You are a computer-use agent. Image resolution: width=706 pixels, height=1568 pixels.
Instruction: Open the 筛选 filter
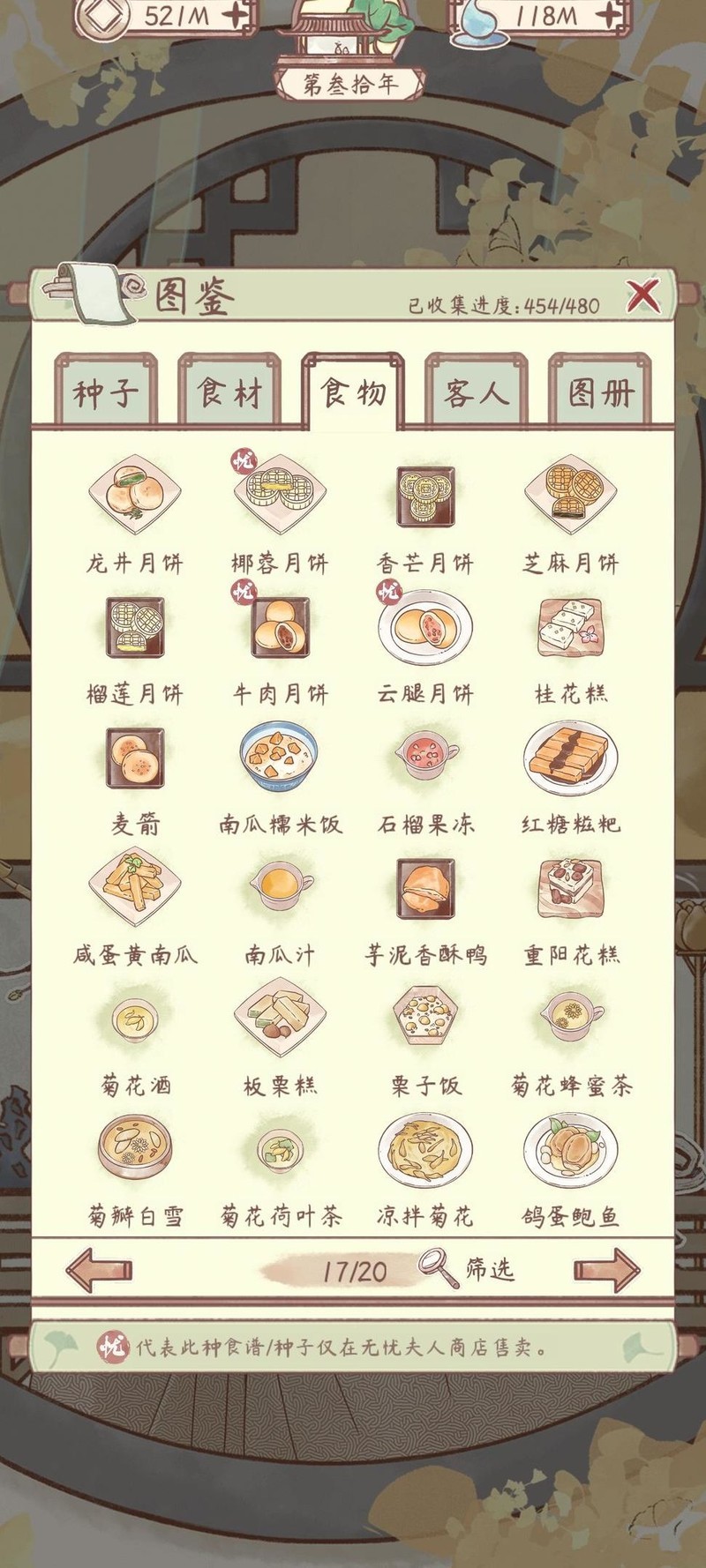click(x=468, y=1270)
